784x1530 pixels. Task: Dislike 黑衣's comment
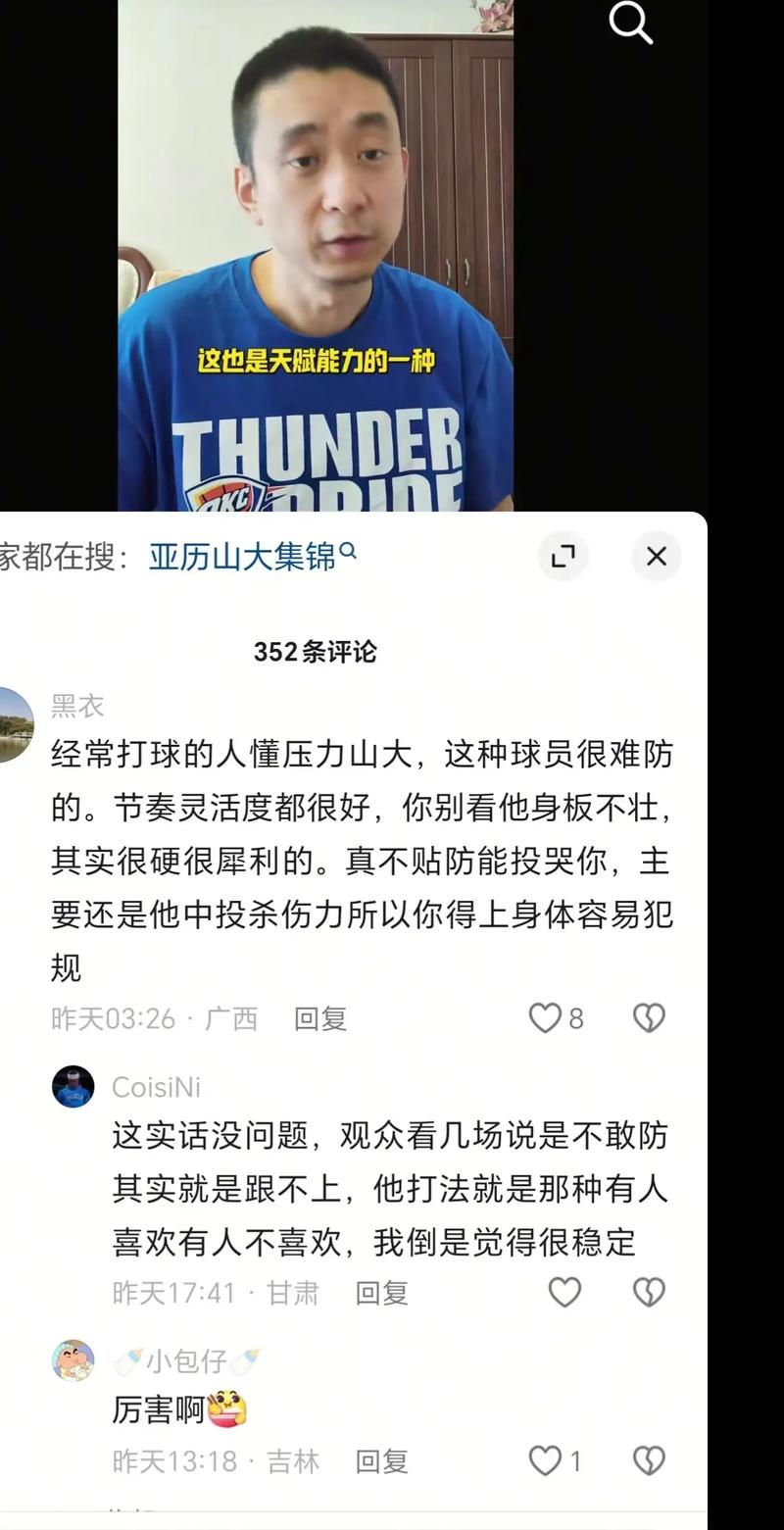click(x=649, y=1018)
